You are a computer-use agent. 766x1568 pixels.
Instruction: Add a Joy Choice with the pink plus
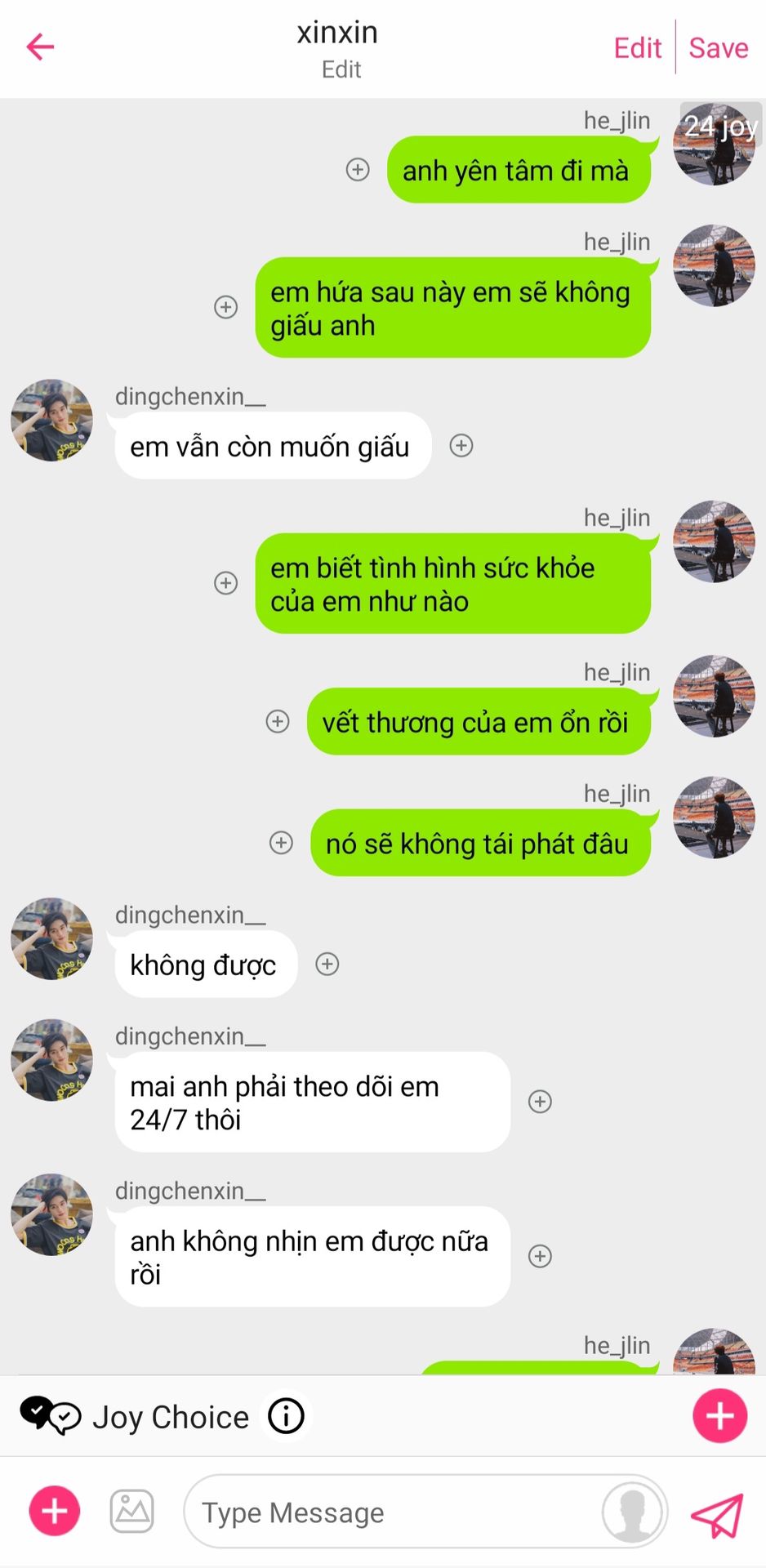point(719,1415)
